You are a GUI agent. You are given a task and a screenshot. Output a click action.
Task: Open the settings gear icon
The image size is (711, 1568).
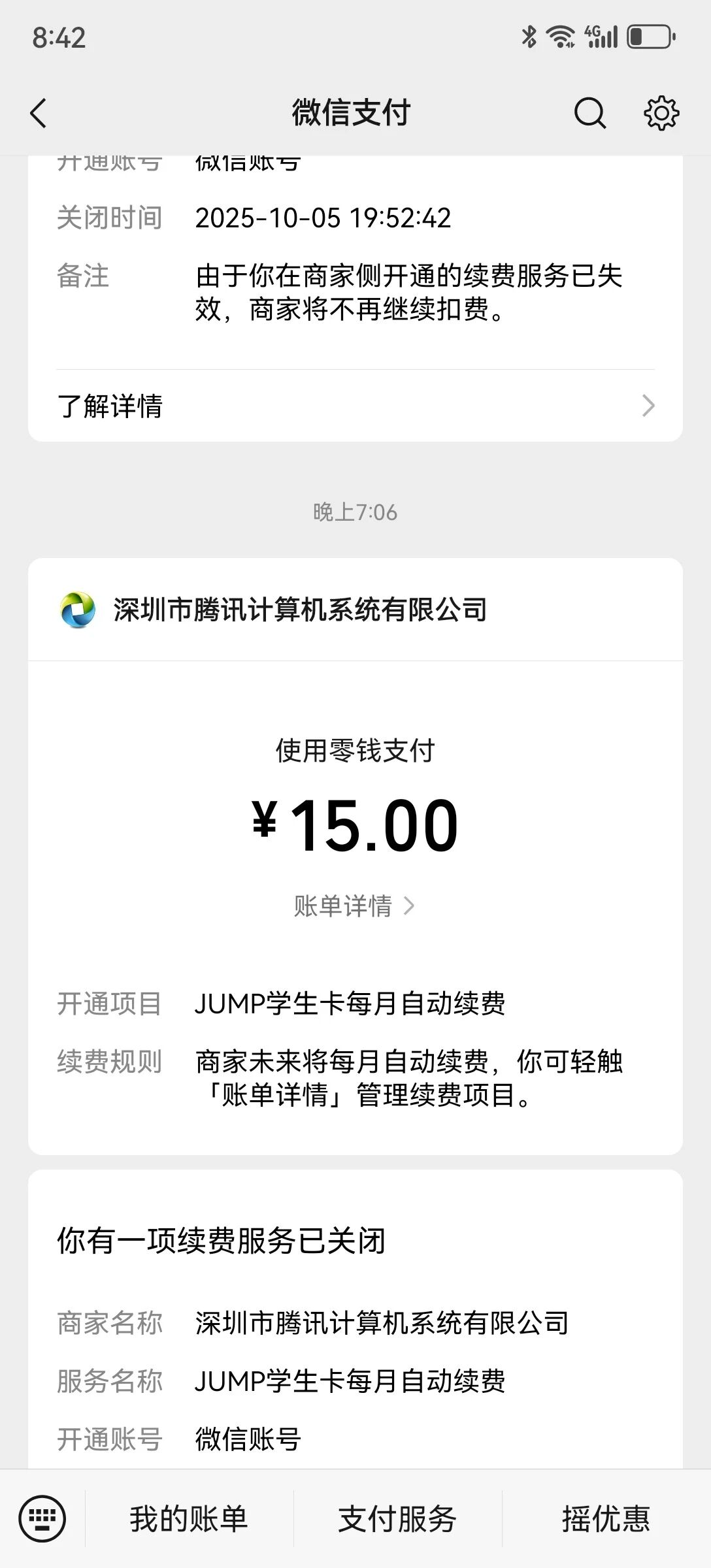[661, 113]
